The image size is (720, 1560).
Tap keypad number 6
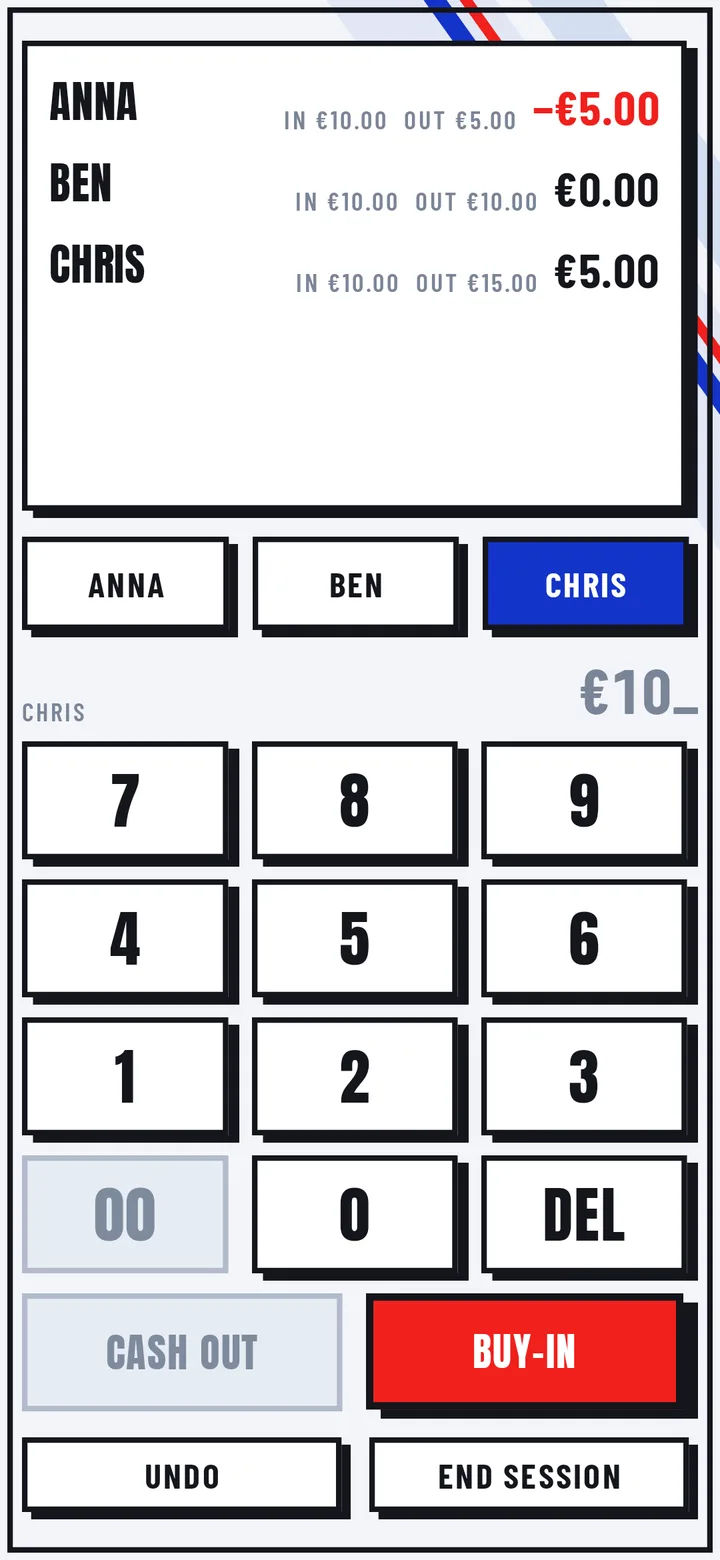pos(585,938)
